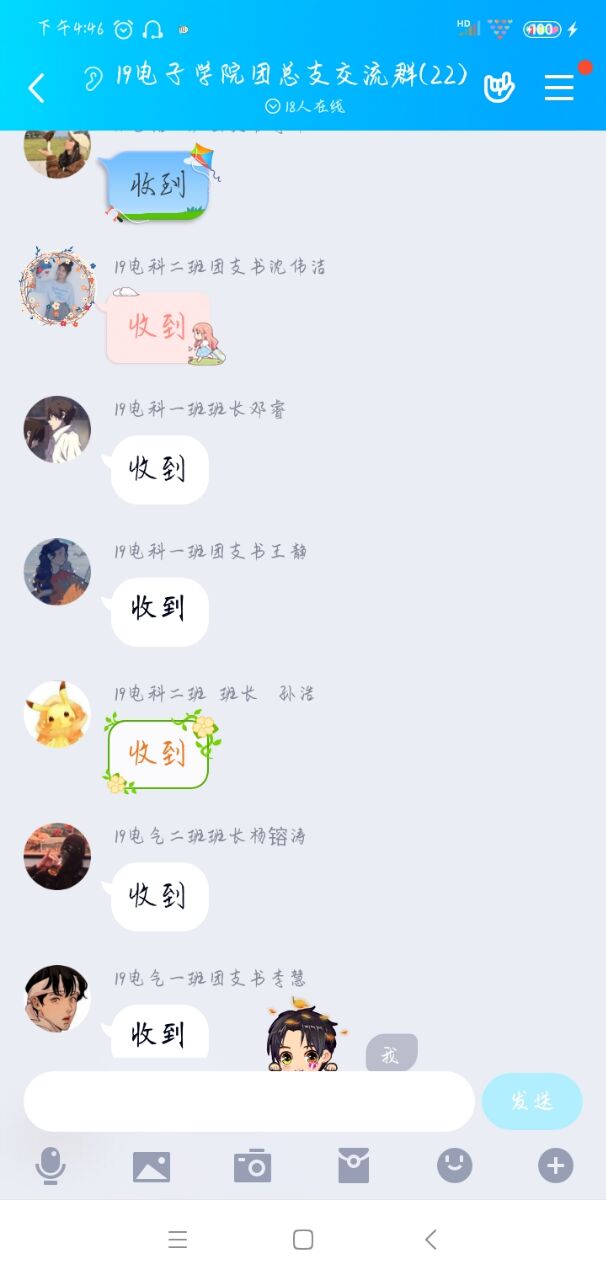Open avatar of 19电科二班团支书沈伟洁
The width and height of the screenshot is (606, 1280).
57,287
